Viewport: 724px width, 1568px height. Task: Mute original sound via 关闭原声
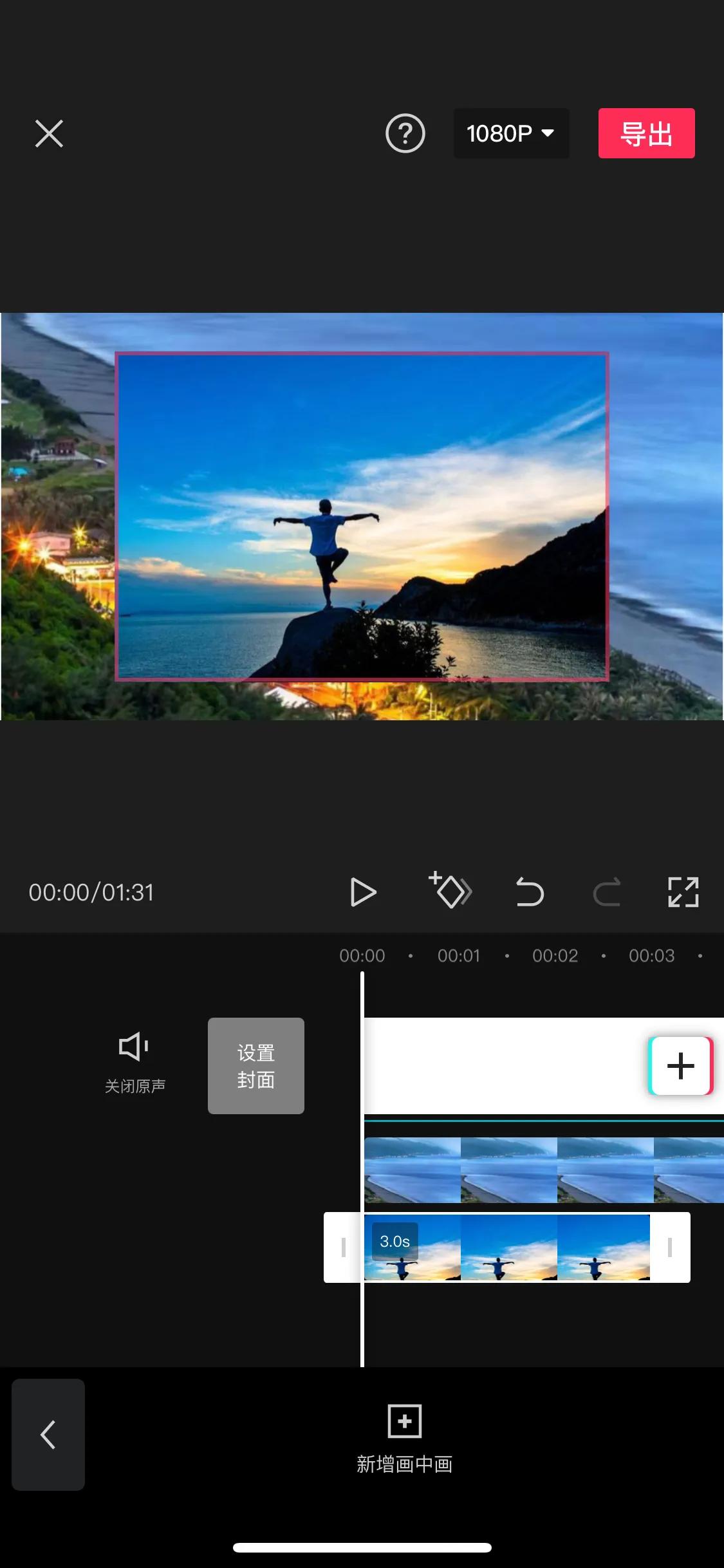tap(133, 1062)
